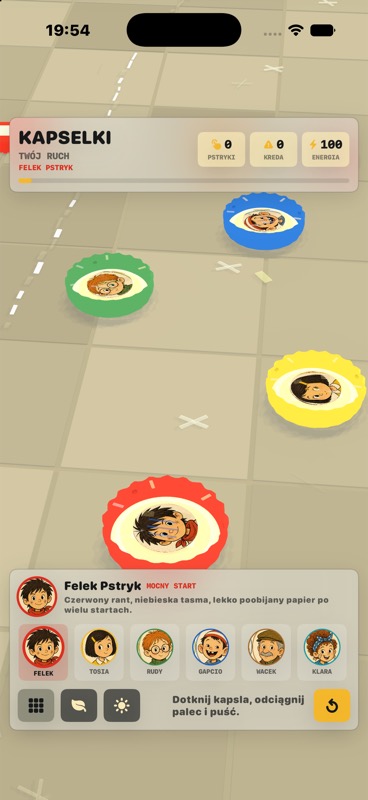Tap the yellow bottle cap on the board
This screenshot has height=800, width=368.
(316, 389)
